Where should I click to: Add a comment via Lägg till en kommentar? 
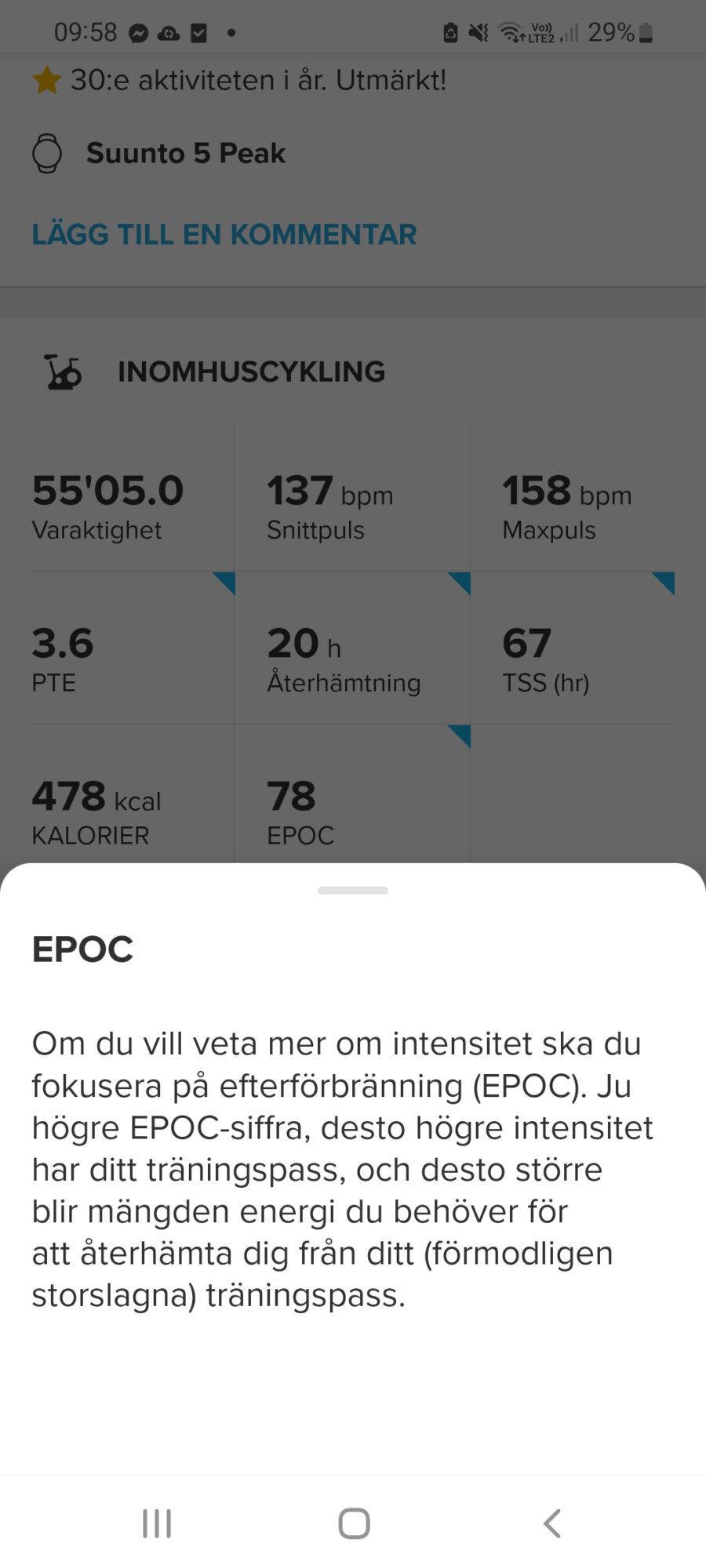(x=224, y=234)
